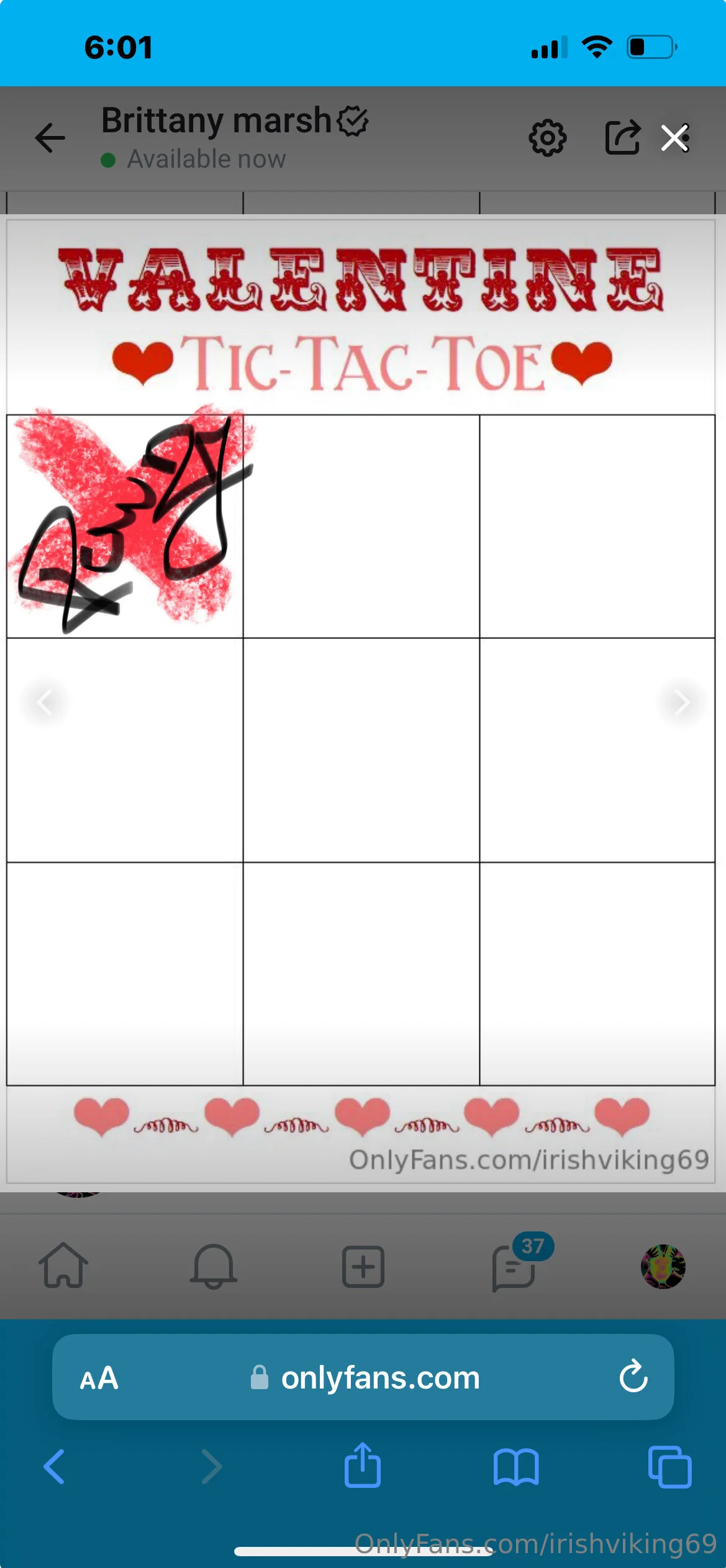
Task: Go to the next image
Action: (681, 702)
